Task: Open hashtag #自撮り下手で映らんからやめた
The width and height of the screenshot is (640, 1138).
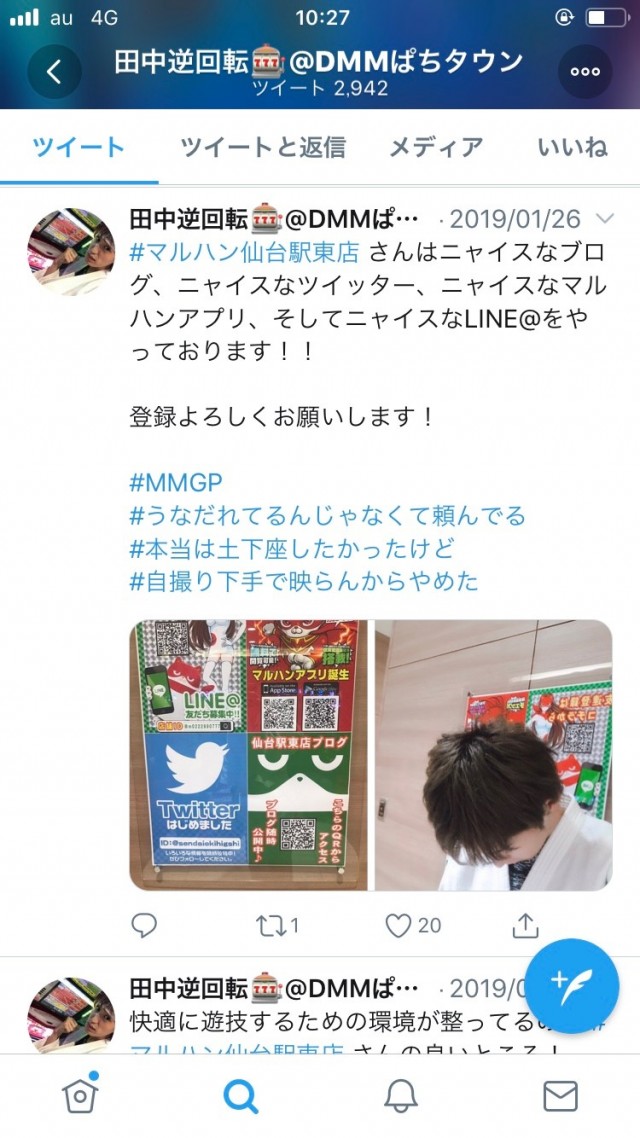Action: [304, 580]
